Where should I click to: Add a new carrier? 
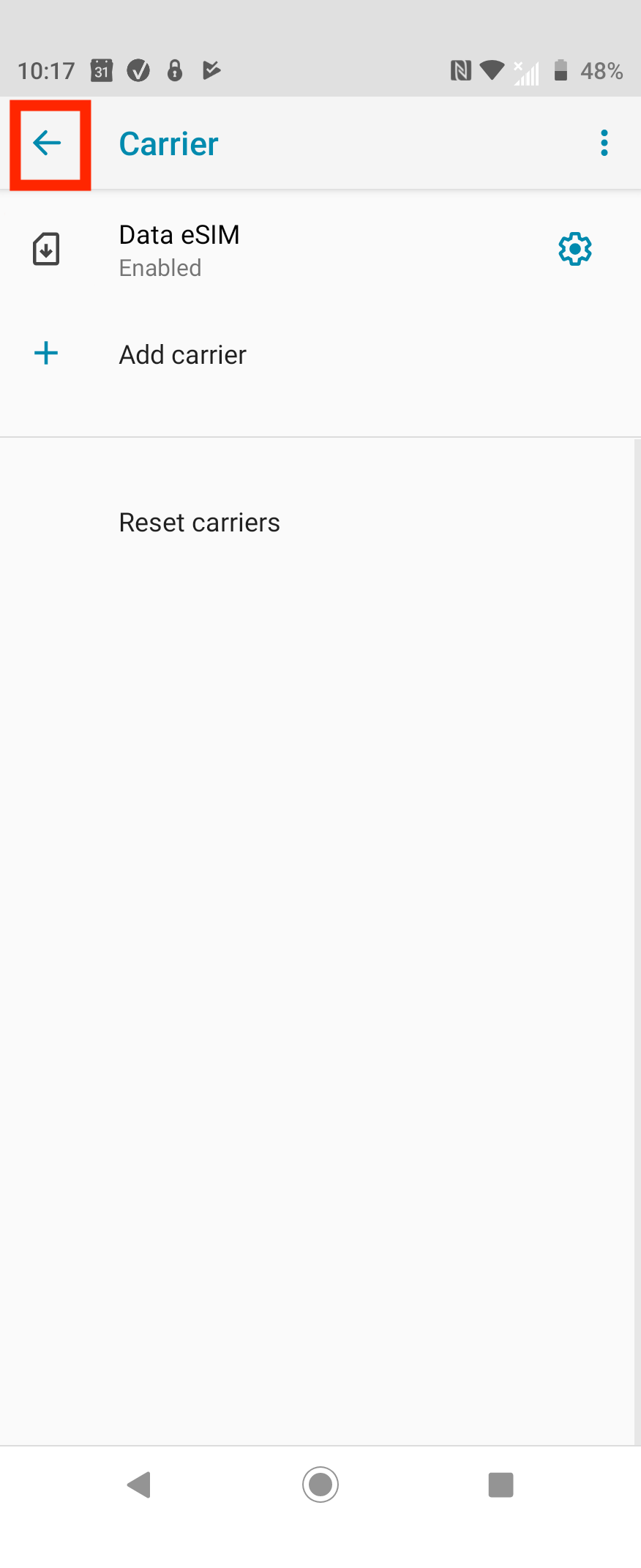tap(183, 355)
